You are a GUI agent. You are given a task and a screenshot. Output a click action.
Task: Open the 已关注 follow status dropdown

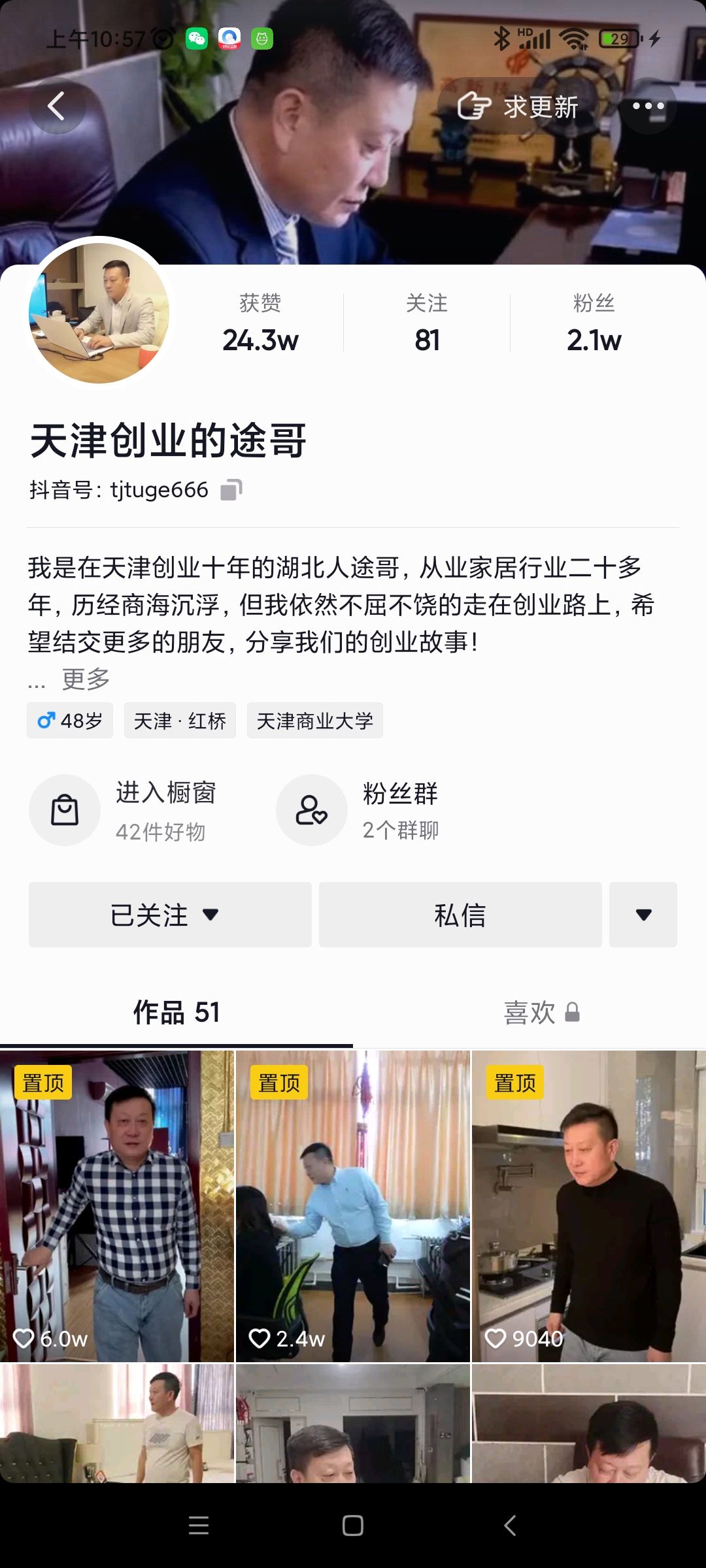(x=169, y=915)
